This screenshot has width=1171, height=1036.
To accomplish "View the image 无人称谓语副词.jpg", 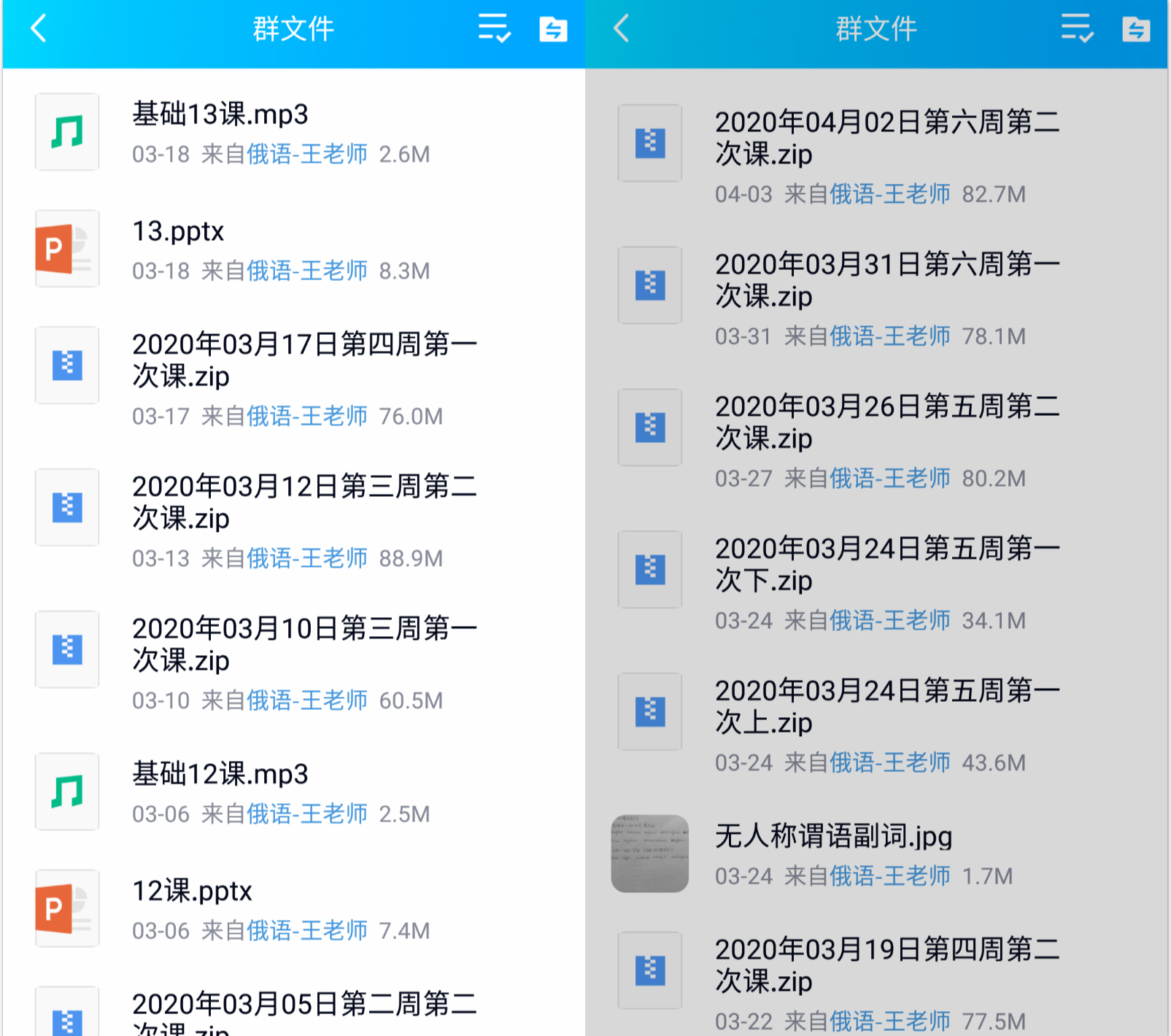I will click(x=833, y=837).
